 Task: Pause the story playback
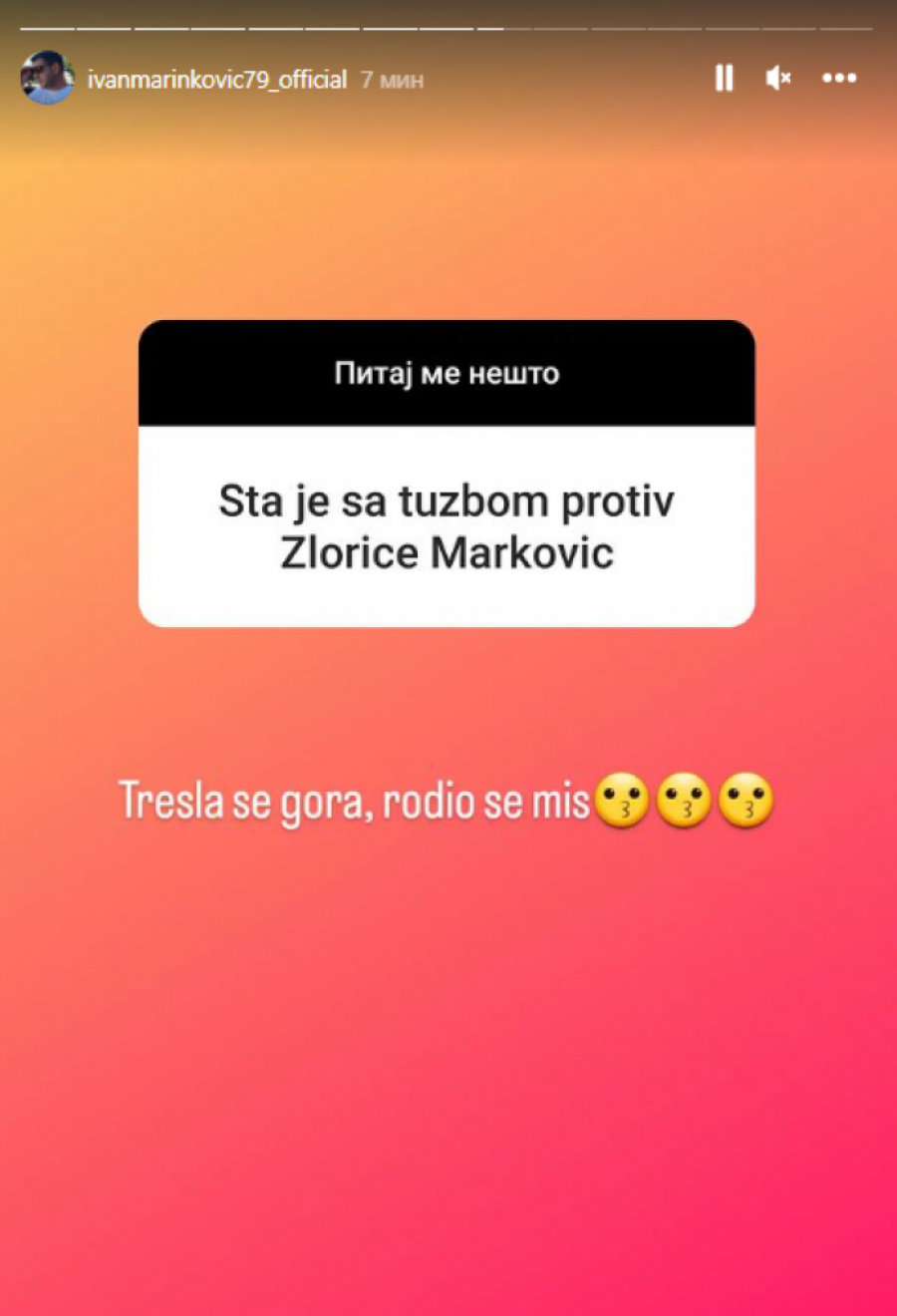click(725, 78)
